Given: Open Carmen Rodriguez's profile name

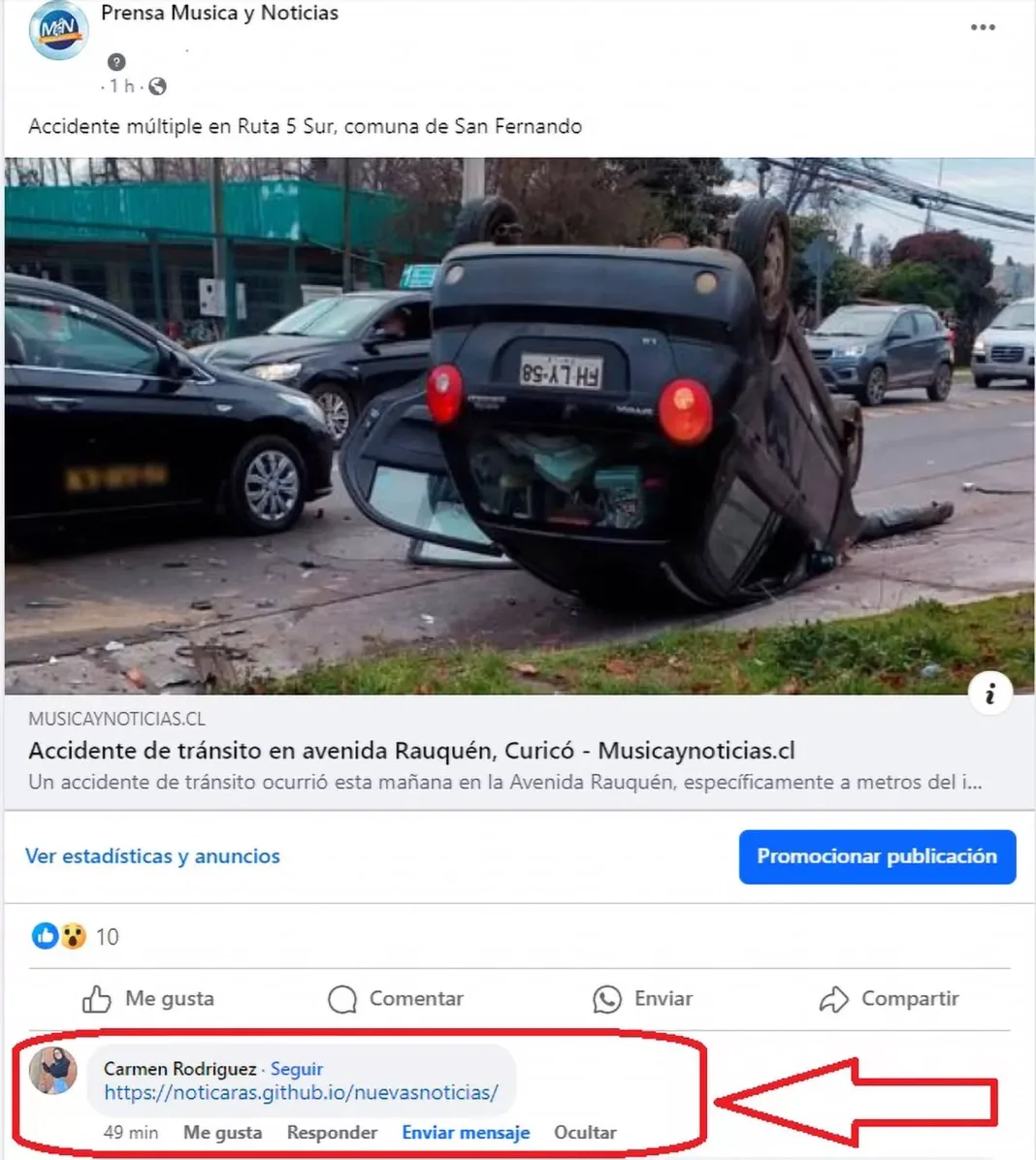Looking at the screenshot, I should pyautogui.click(x=179, y=1069).
